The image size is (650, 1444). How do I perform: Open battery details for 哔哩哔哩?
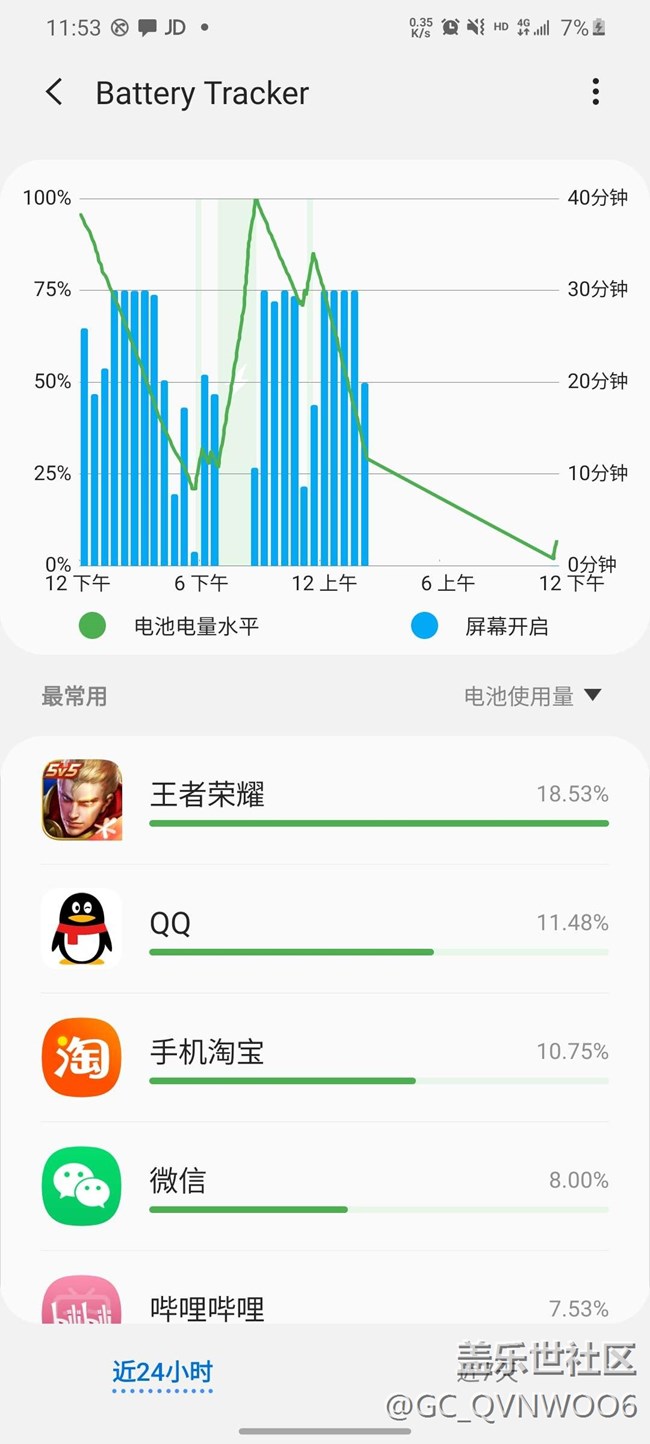click(x=325, y=1289)
